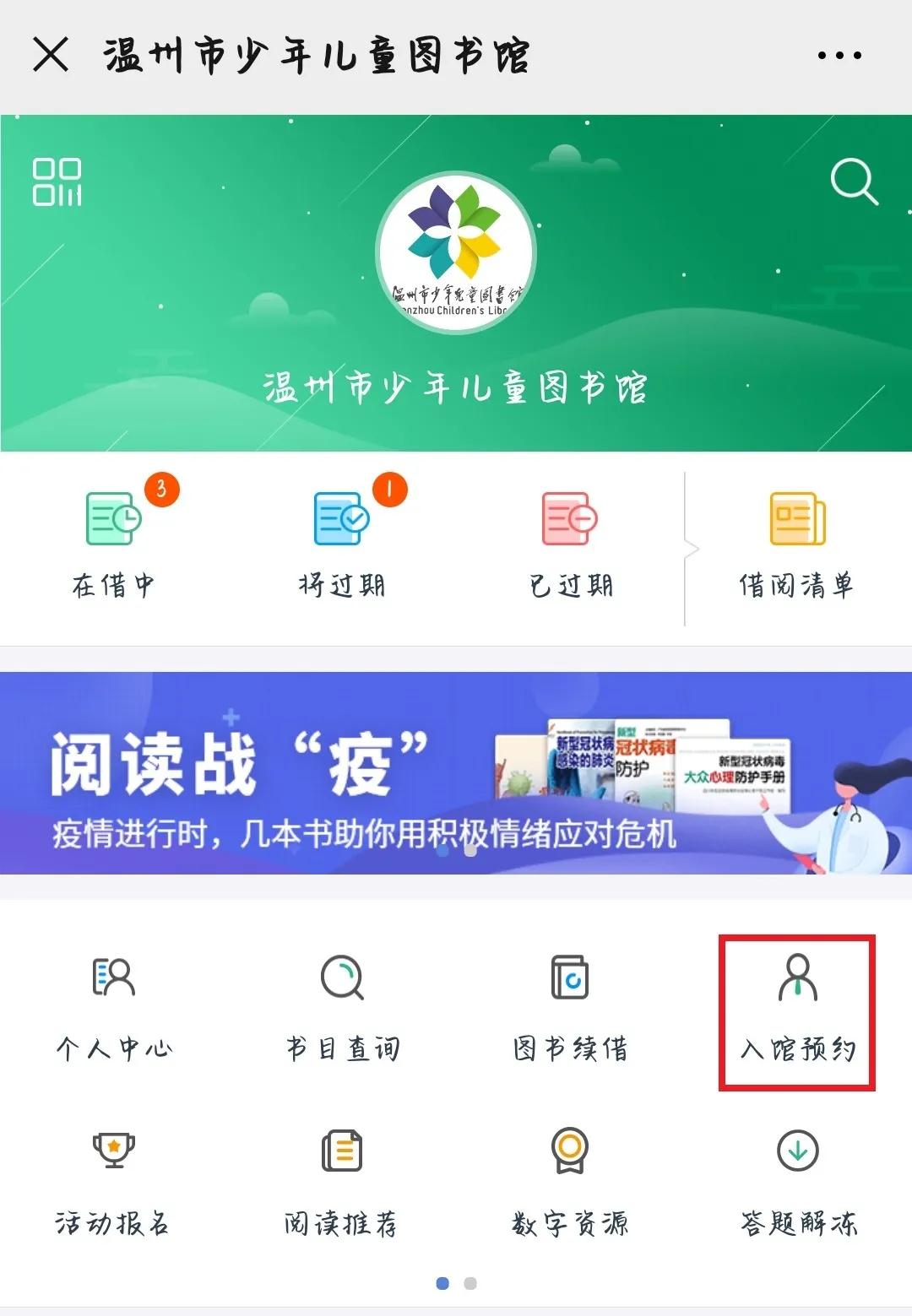Select 答题解冻 quiz unfreeze
The height and width of the screenshot is (1316, 912).
[797, 1183]
